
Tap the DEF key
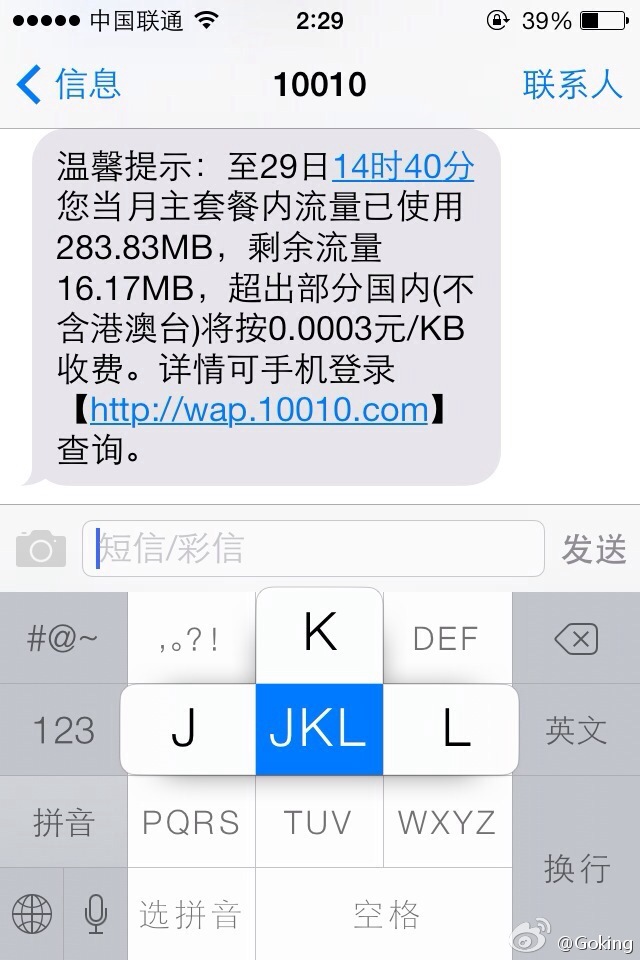click(446, 638)
